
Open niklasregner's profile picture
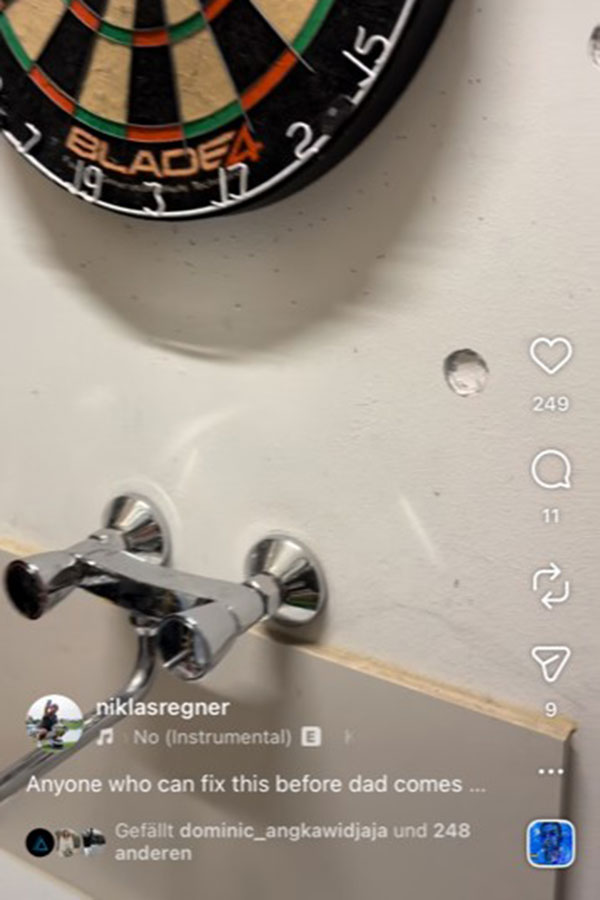click(x=54, y=722)
